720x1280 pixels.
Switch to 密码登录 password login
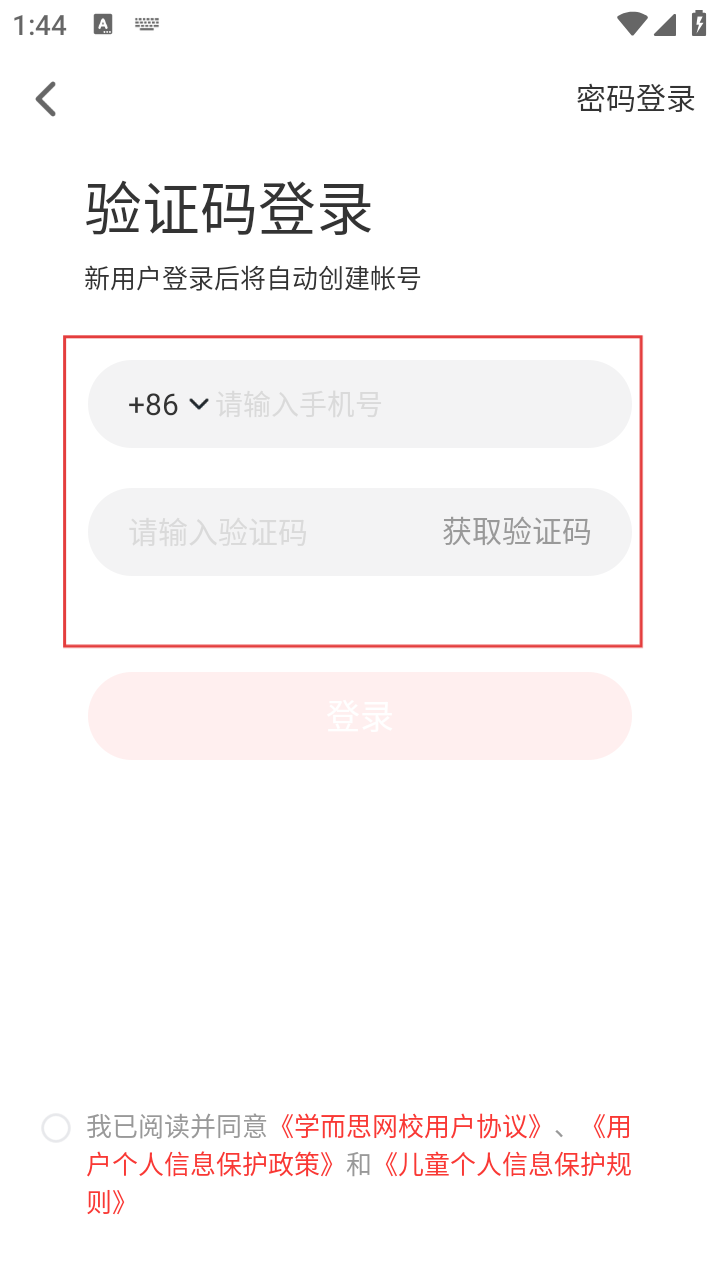[635, 99]
